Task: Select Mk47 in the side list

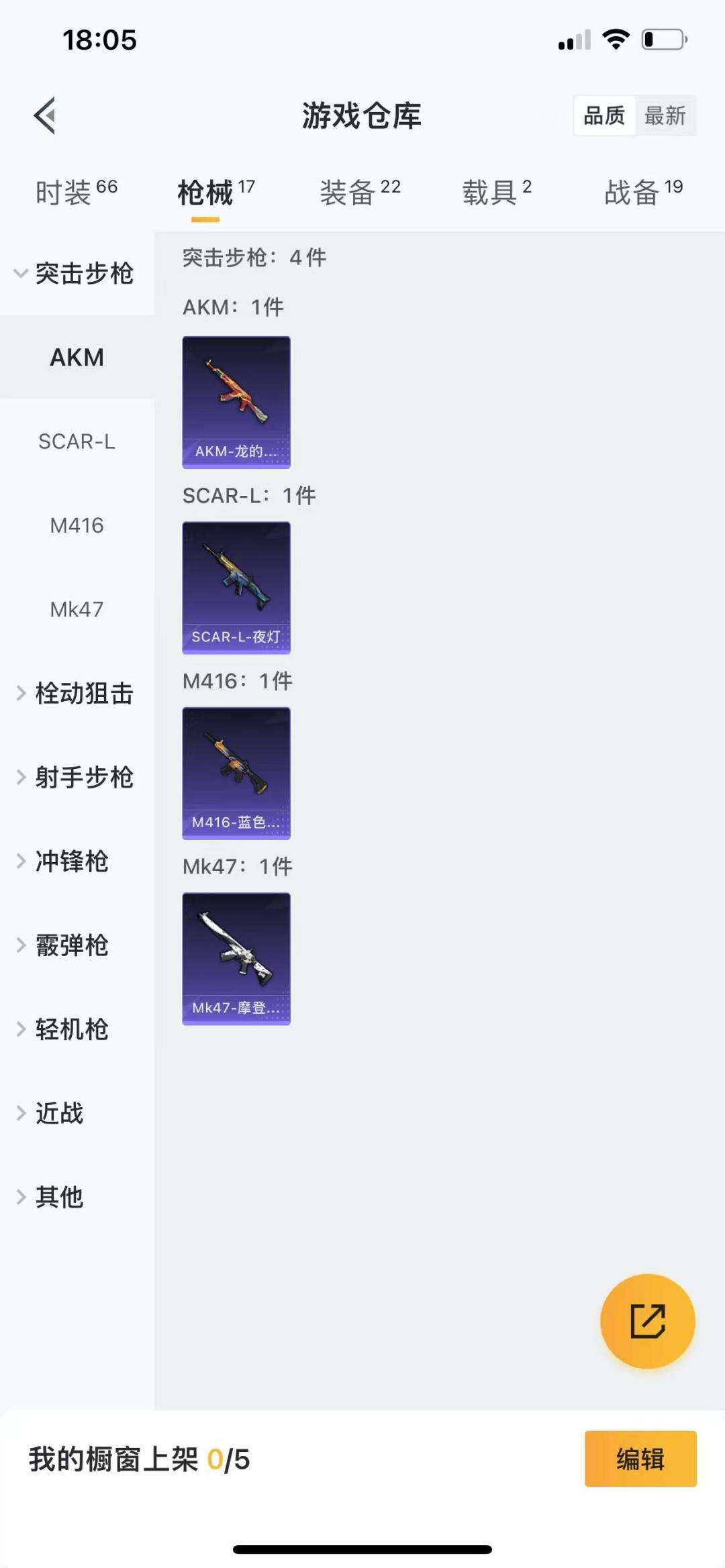Action: (x=77, y=609)
